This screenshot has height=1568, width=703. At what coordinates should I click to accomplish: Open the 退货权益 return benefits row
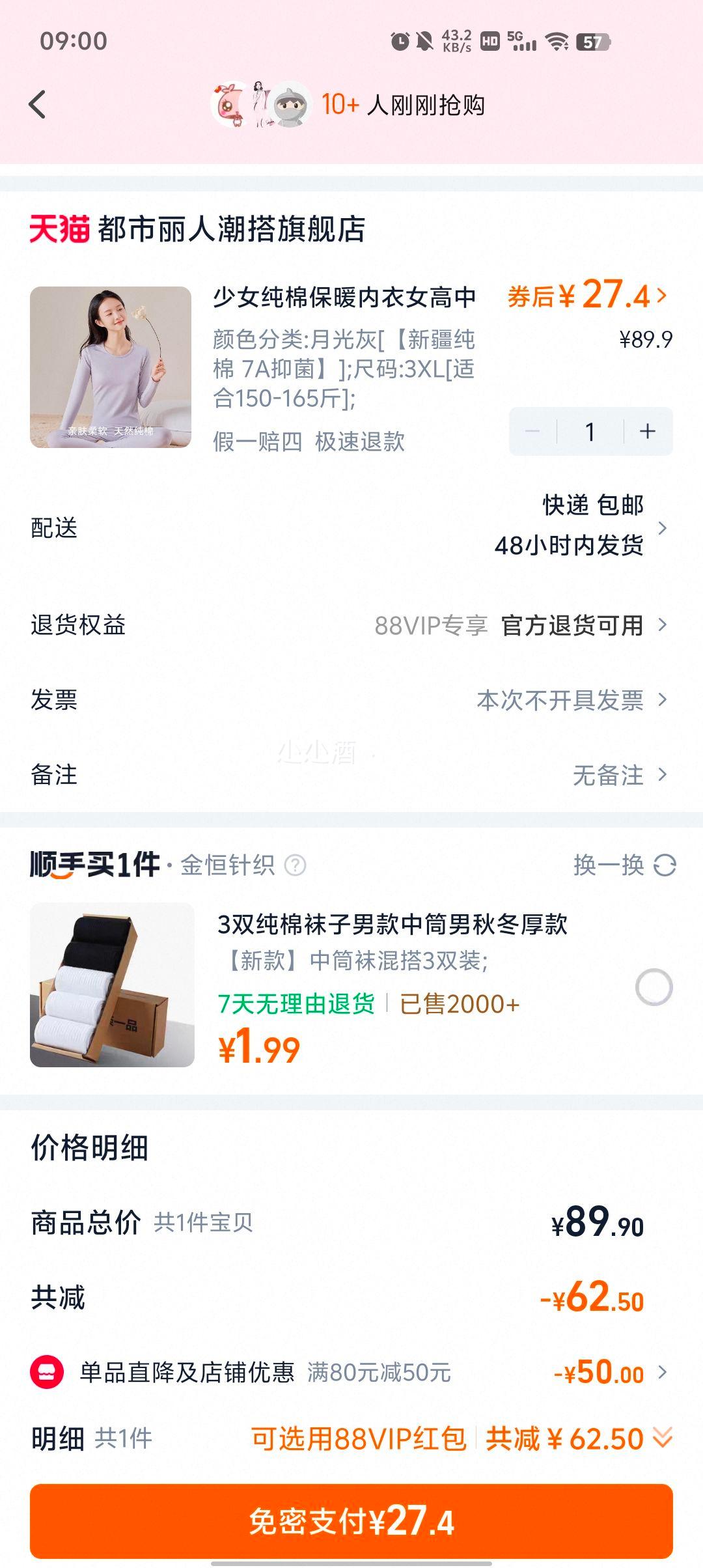[351, 625]
